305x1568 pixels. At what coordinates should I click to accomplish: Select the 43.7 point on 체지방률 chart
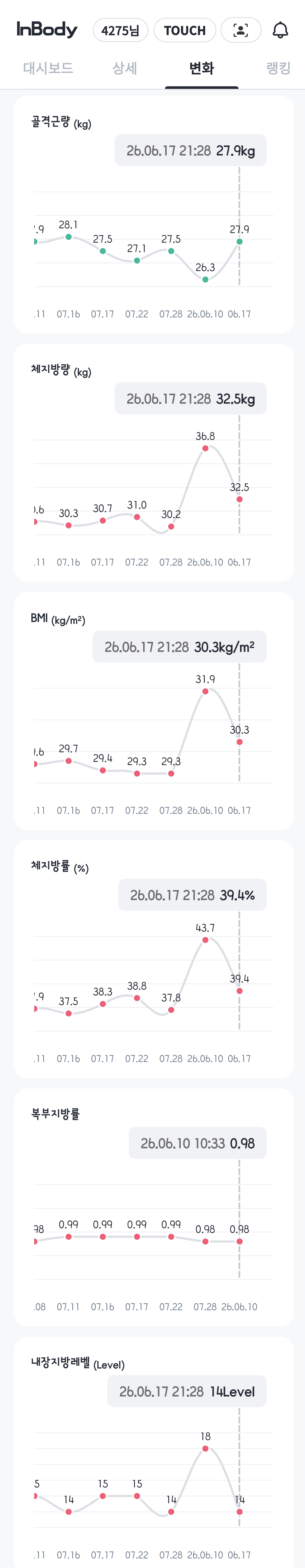click(x=205, y=940)
